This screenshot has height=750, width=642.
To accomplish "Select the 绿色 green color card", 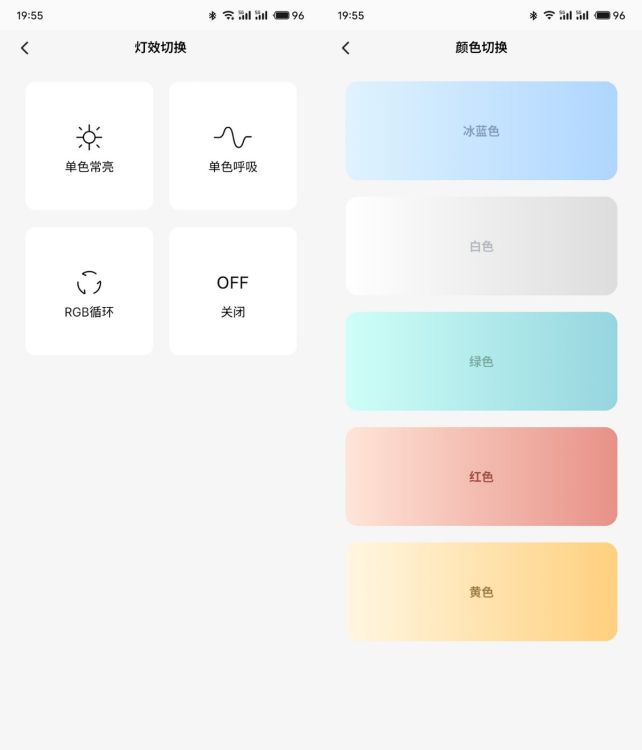I will tap(481, 361).
